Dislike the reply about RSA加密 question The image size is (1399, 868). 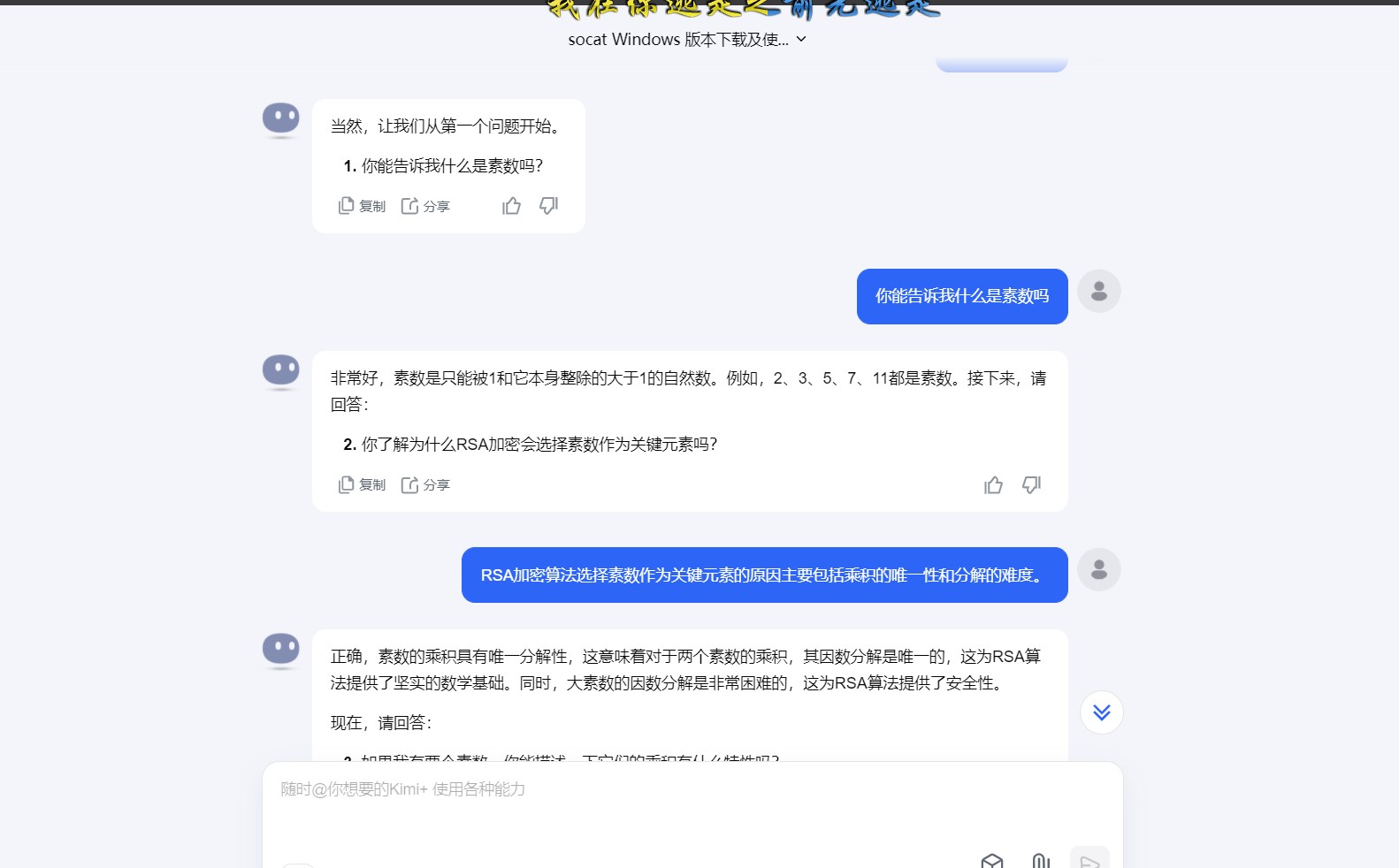[1031, 484]
